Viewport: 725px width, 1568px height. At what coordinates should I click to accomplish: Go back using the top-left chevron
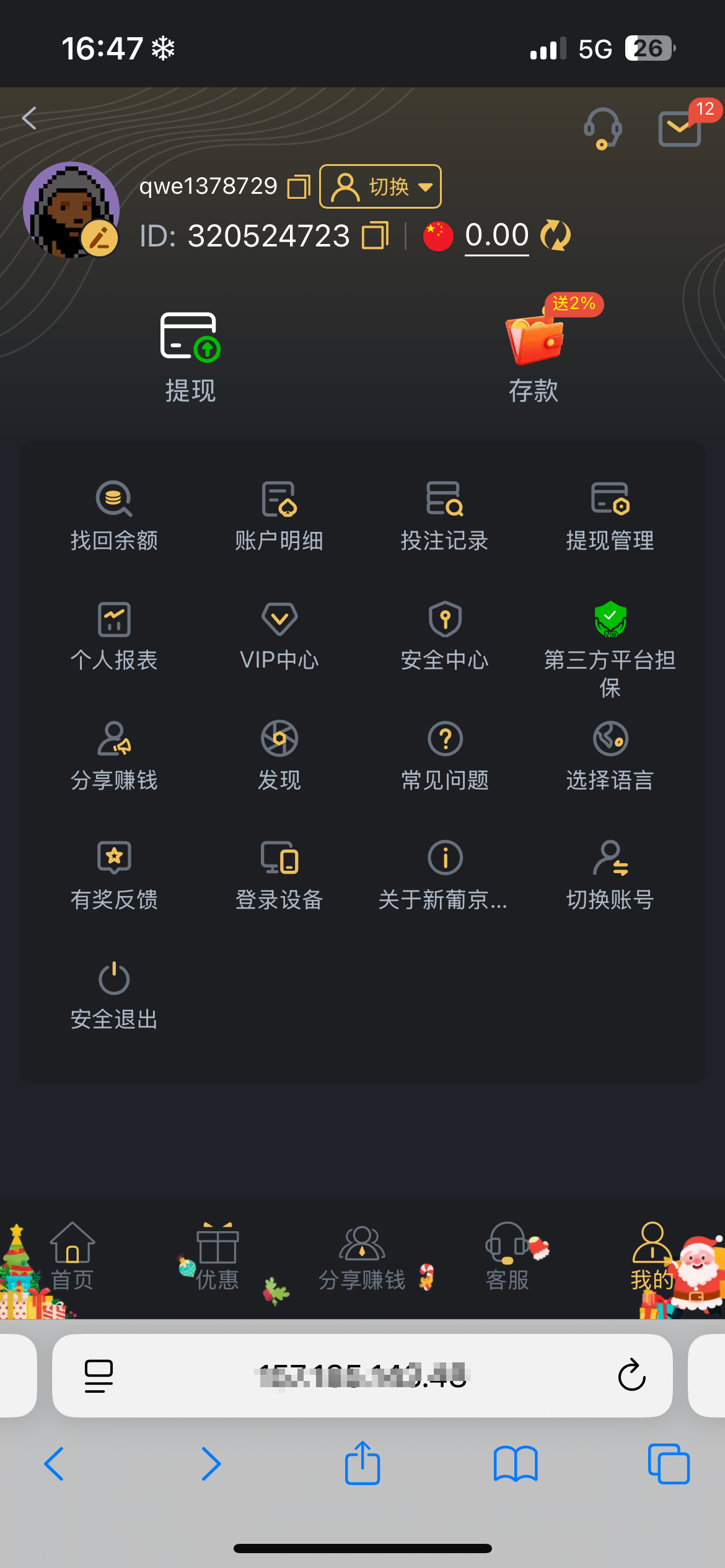pos(29,118)
